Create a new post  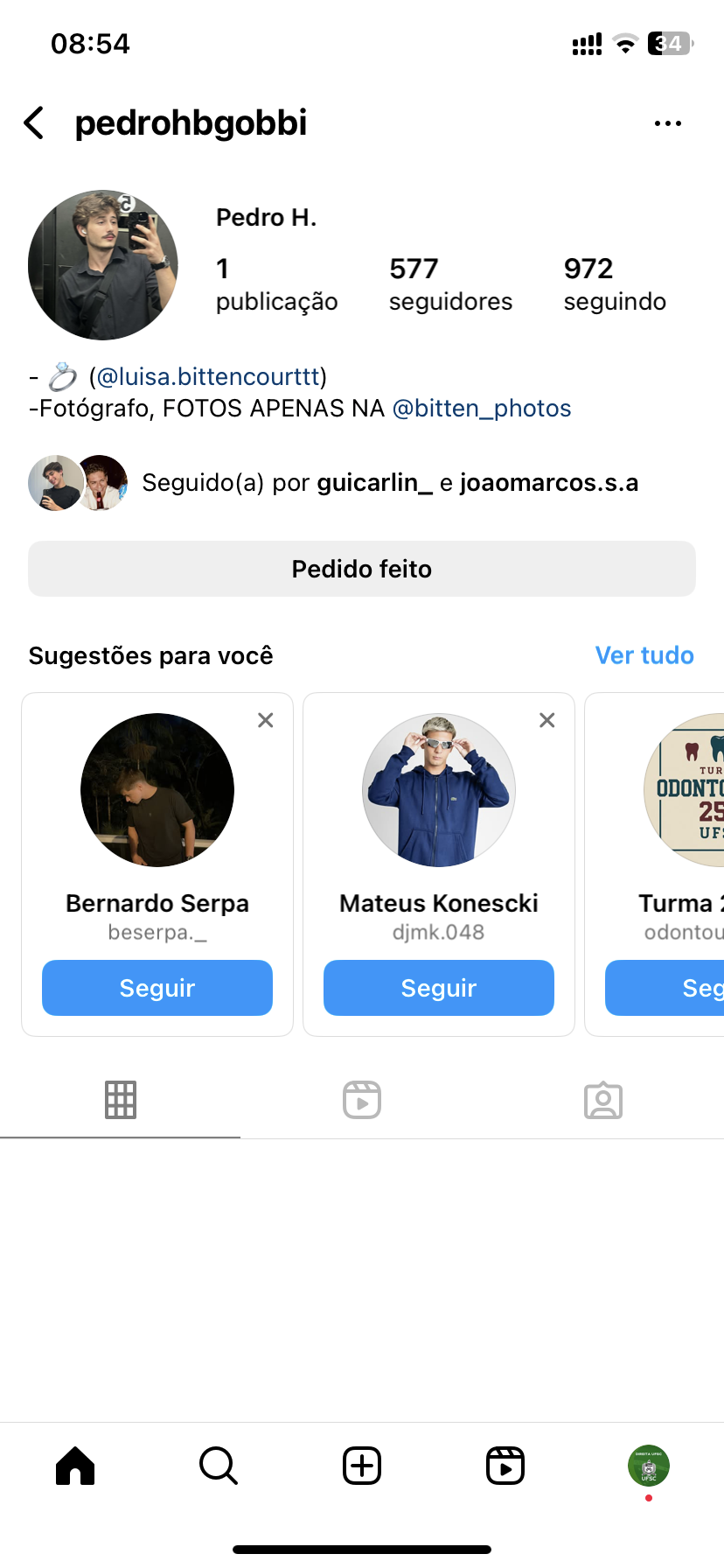[x=362, y=1466]
